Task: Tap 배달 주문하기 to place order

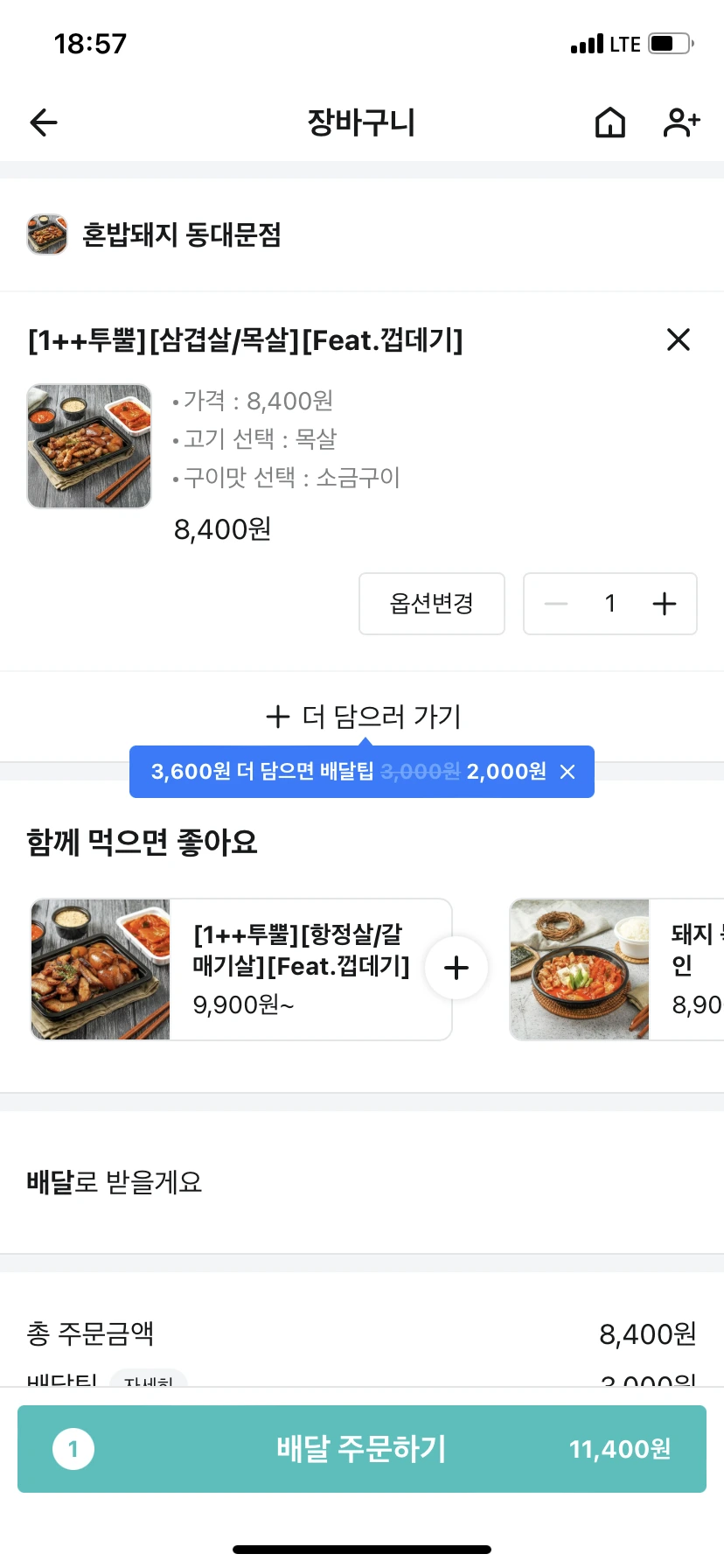Action: click(362, 1449)
